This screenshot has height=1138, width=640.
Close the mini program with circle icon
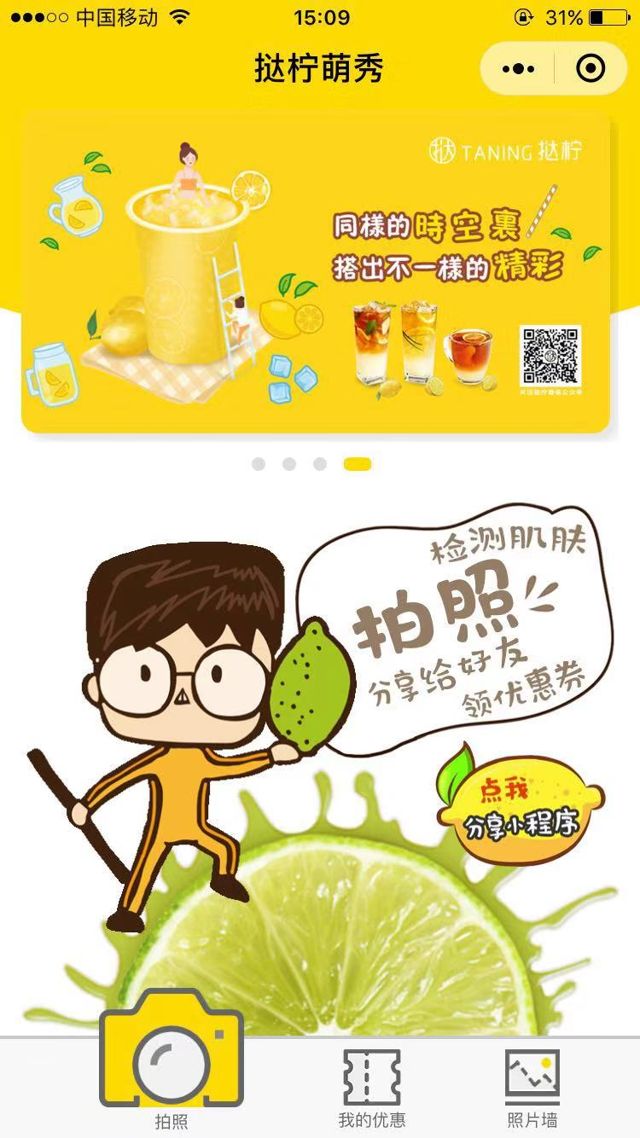click(591, 69)
